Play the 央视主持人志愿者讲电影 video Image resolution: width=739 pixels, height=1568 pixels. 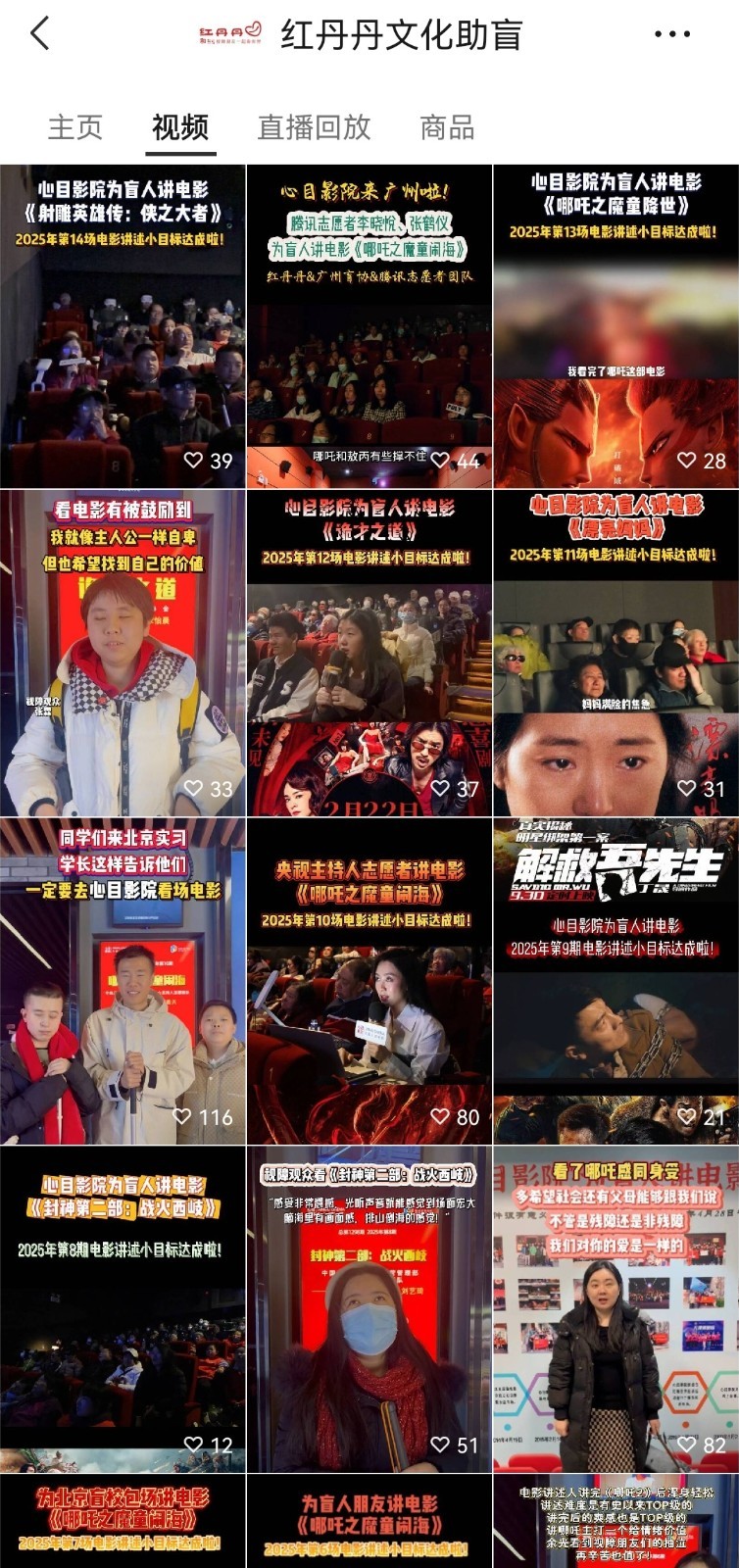[369, 981]
